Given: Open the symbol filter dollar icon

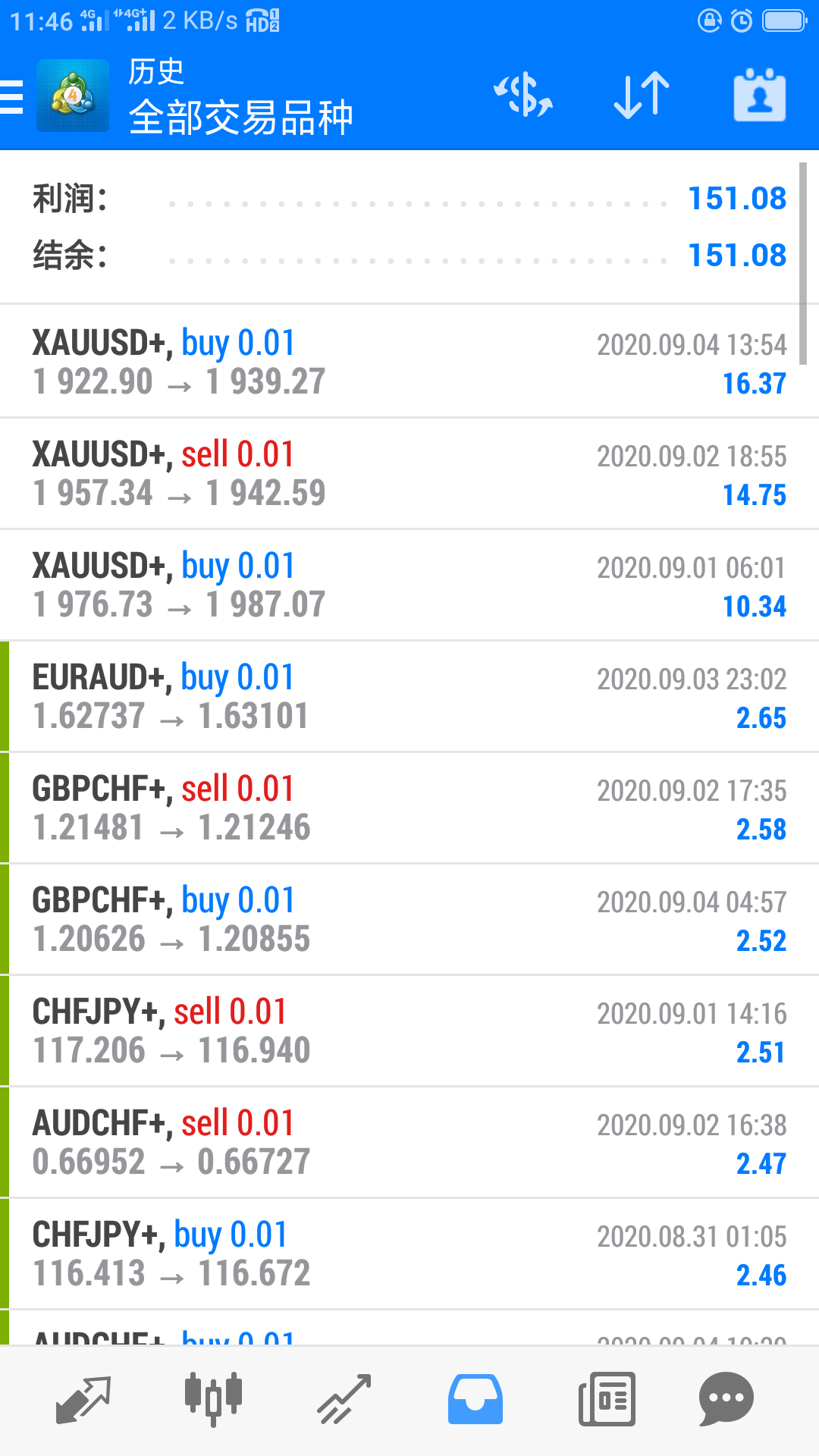Looking at the screenshot, I should click(x=523, y=96).
